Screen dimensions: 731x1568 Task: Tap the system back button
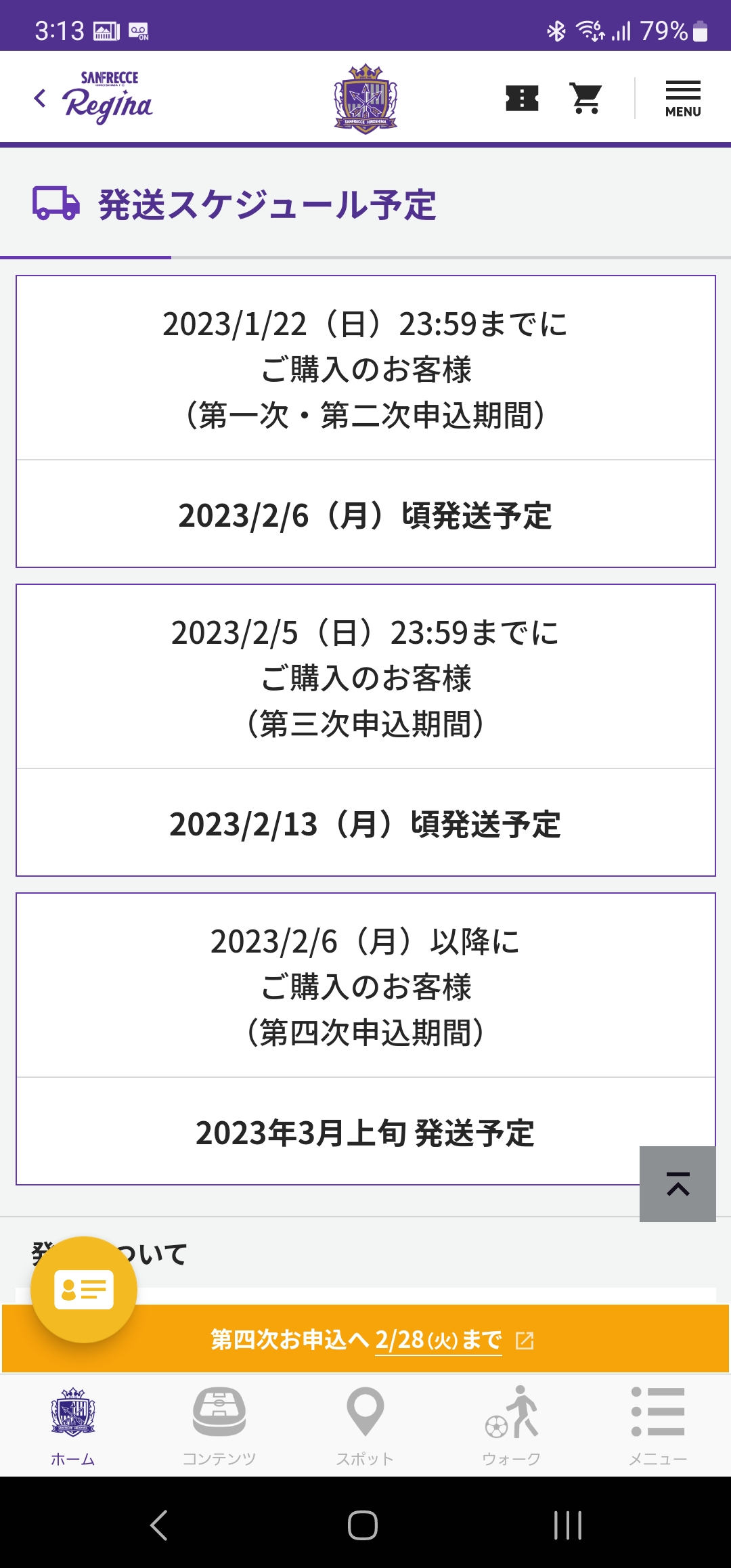pyautogui.click(x=159, y=1525)
